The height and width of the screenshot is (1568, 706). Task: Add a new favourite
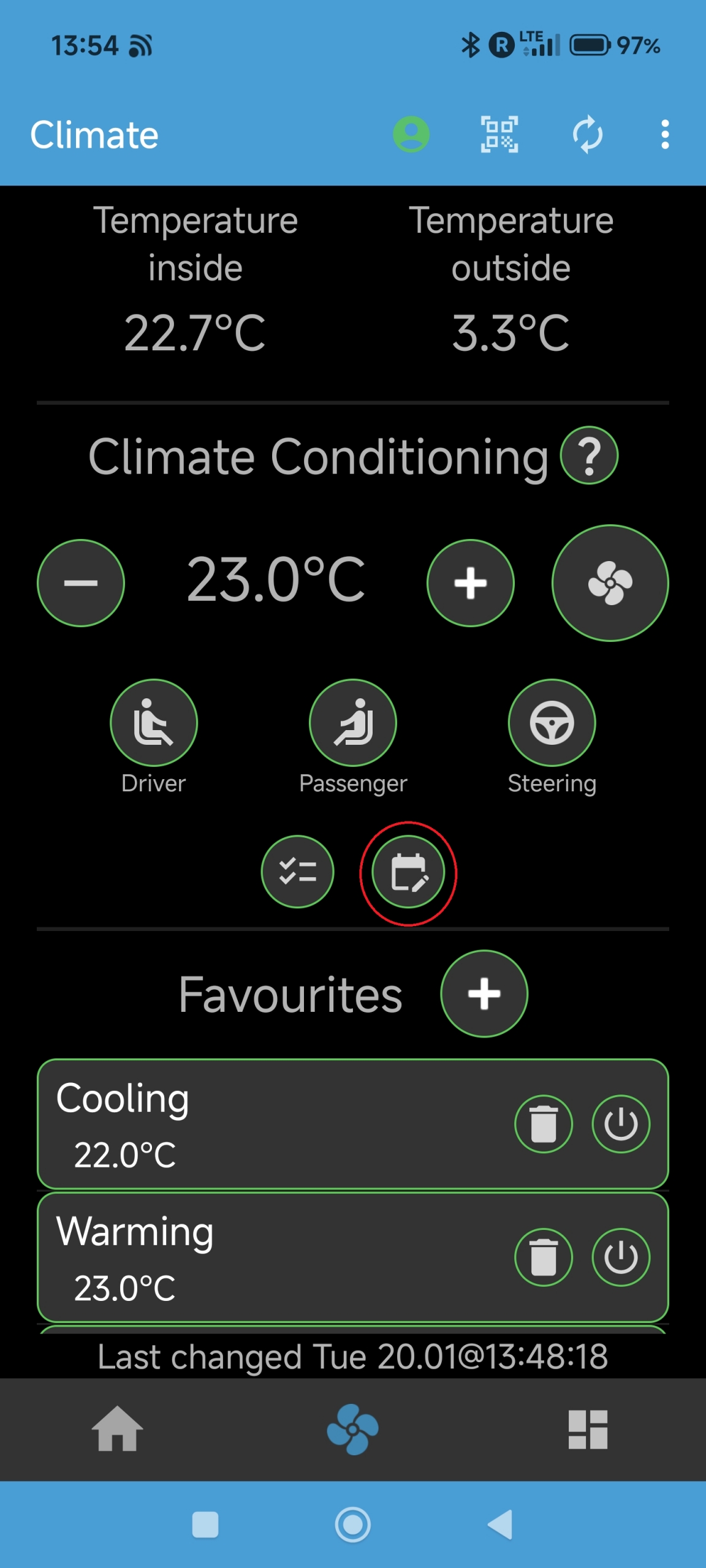pyautogui.click(x=484, y=993)
